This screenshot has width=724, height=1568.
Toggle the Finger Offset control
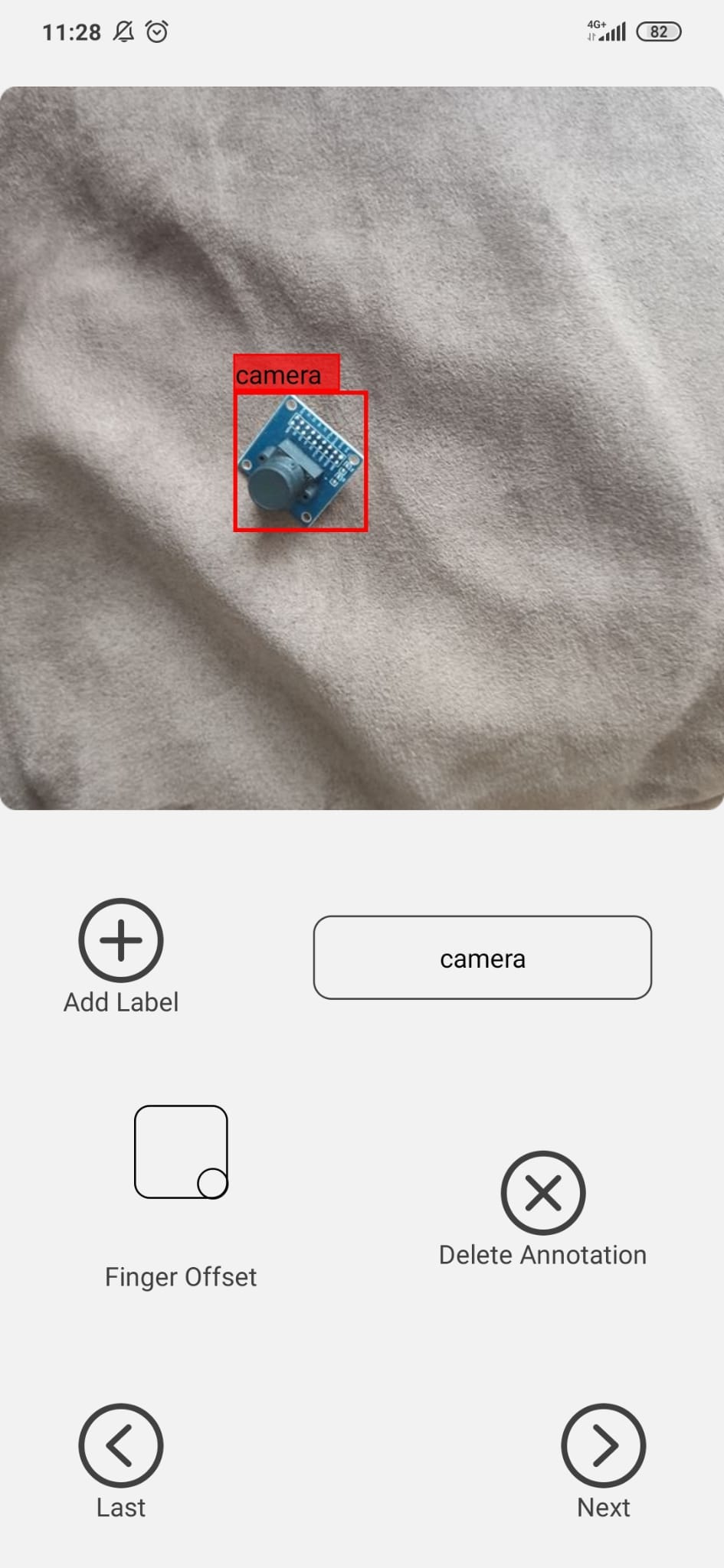[181, 1151]
